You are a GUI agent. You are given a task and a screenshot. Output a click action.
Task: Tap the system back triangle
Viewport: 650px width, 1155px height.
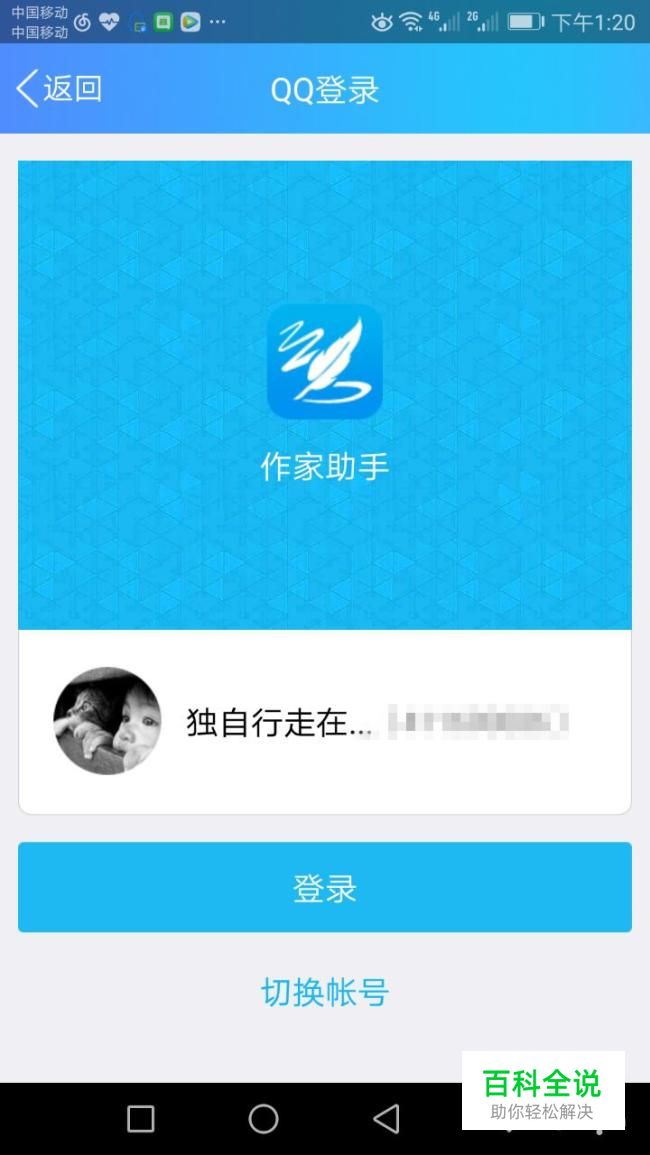tap(386, 1118)
